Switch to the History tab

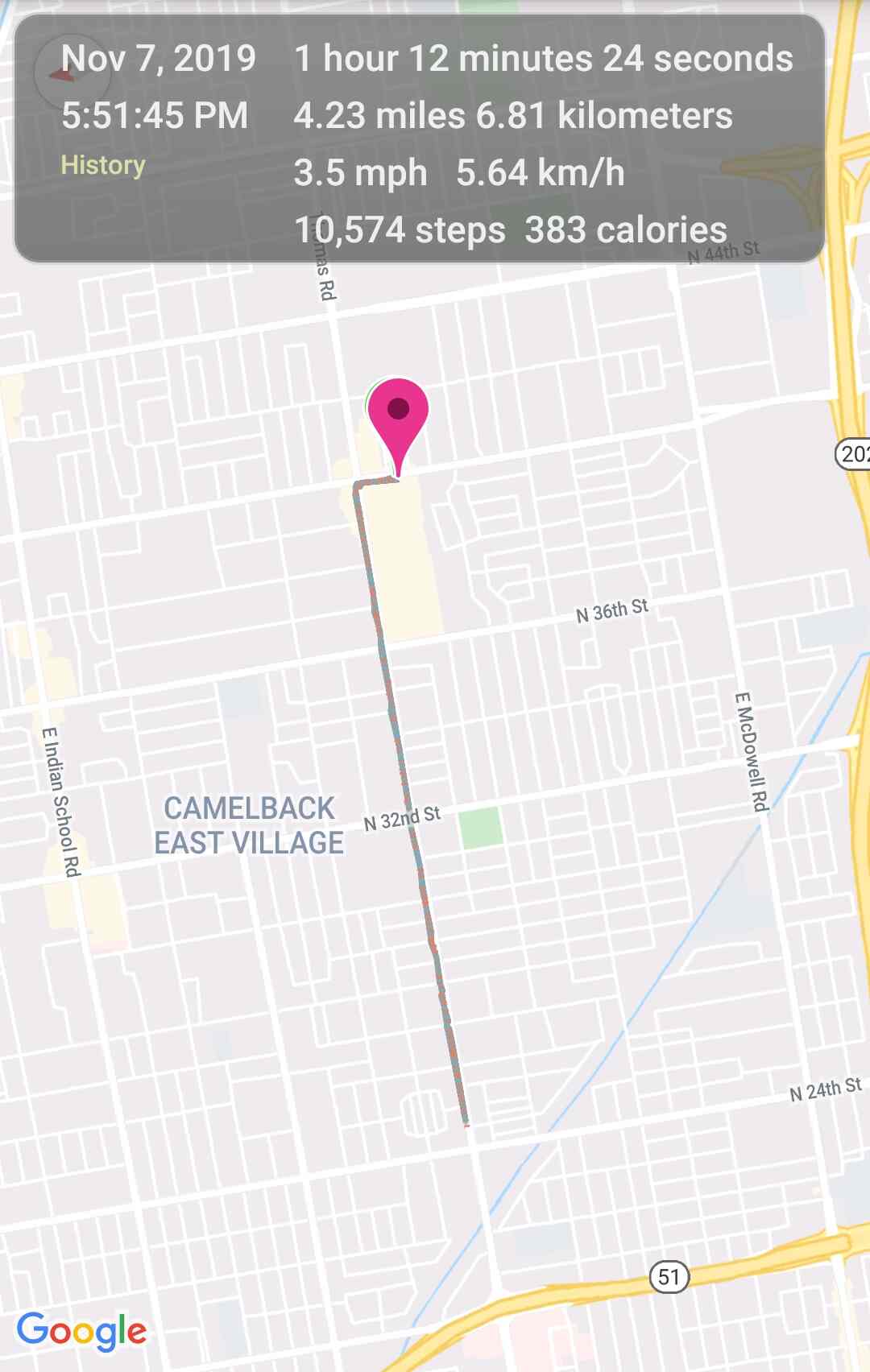point(105,166)
